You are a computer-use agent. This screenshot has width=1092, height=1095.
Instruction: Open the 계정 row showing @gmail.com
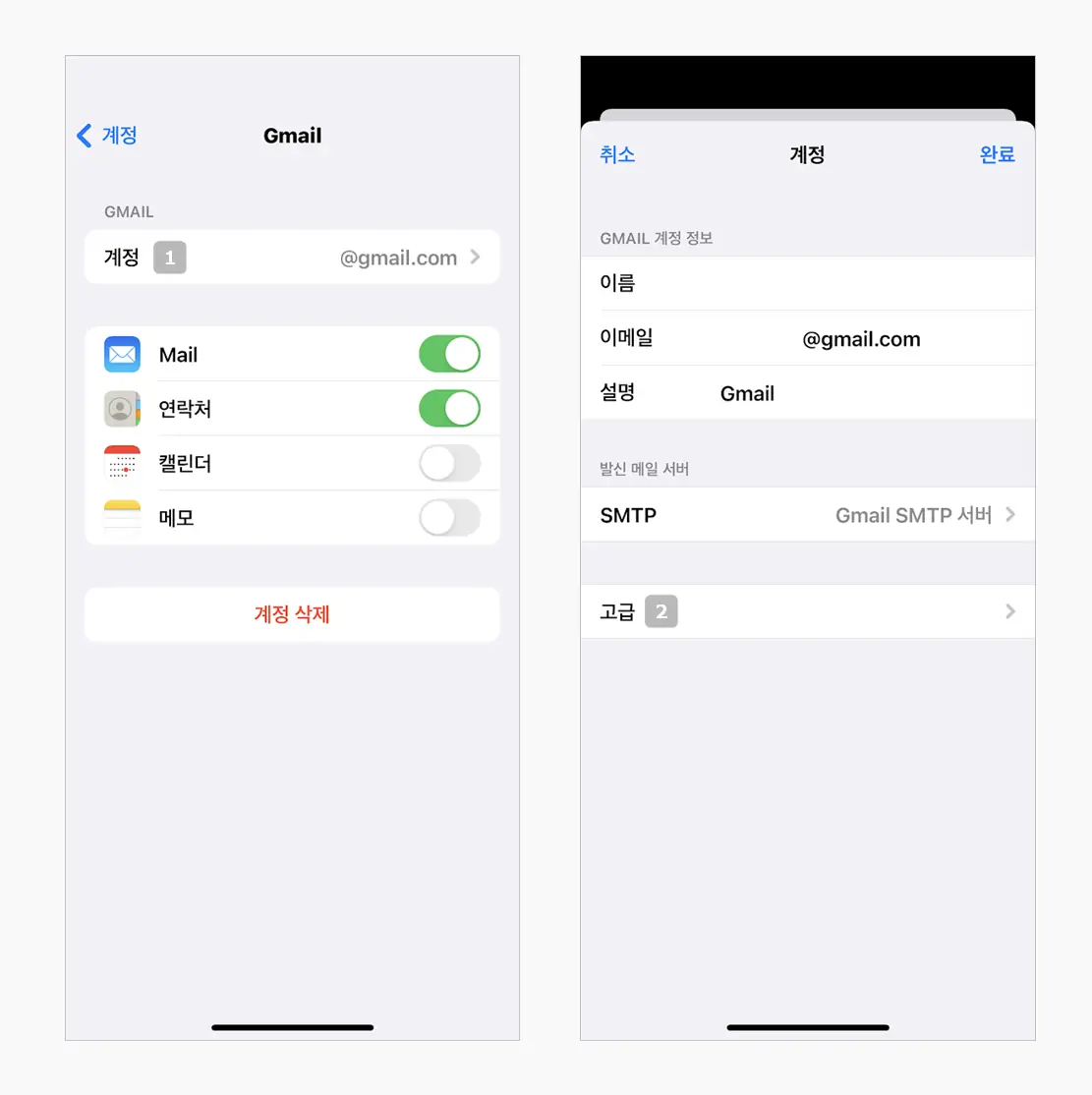(x=292, y=258)
